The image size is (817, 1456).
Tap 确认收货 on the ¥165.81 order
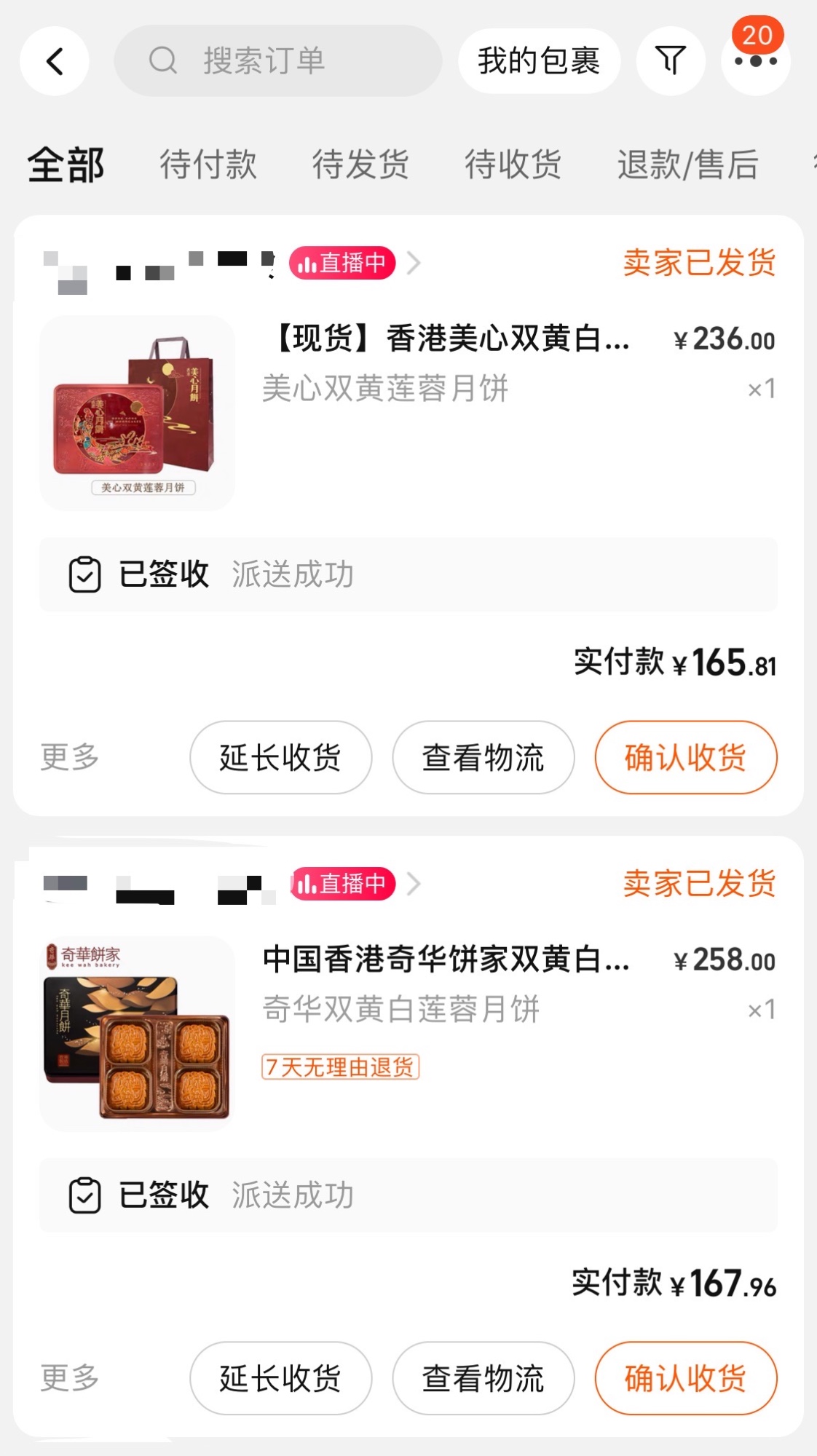(686, 757)
